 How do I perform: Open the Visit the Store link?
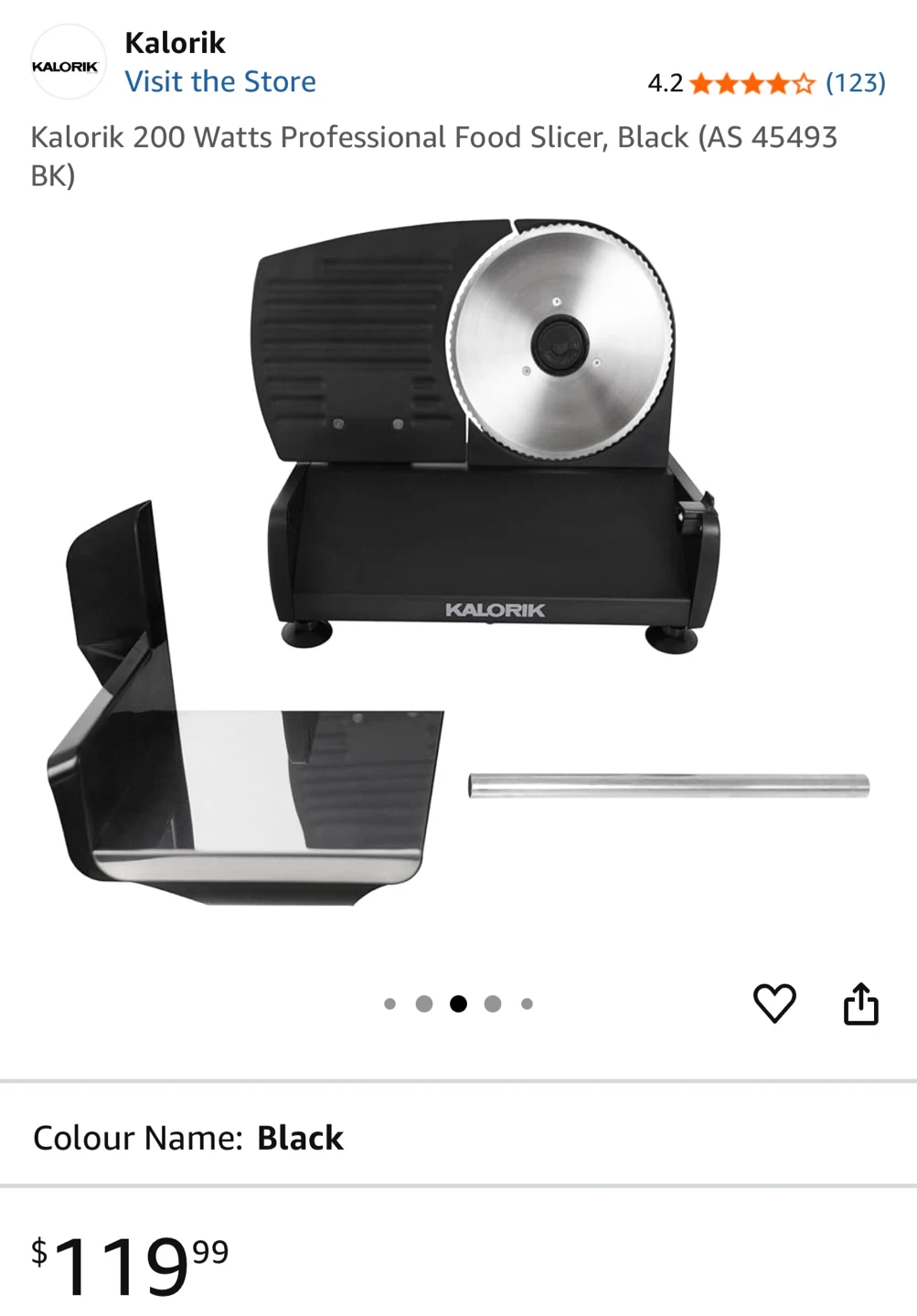220,81
